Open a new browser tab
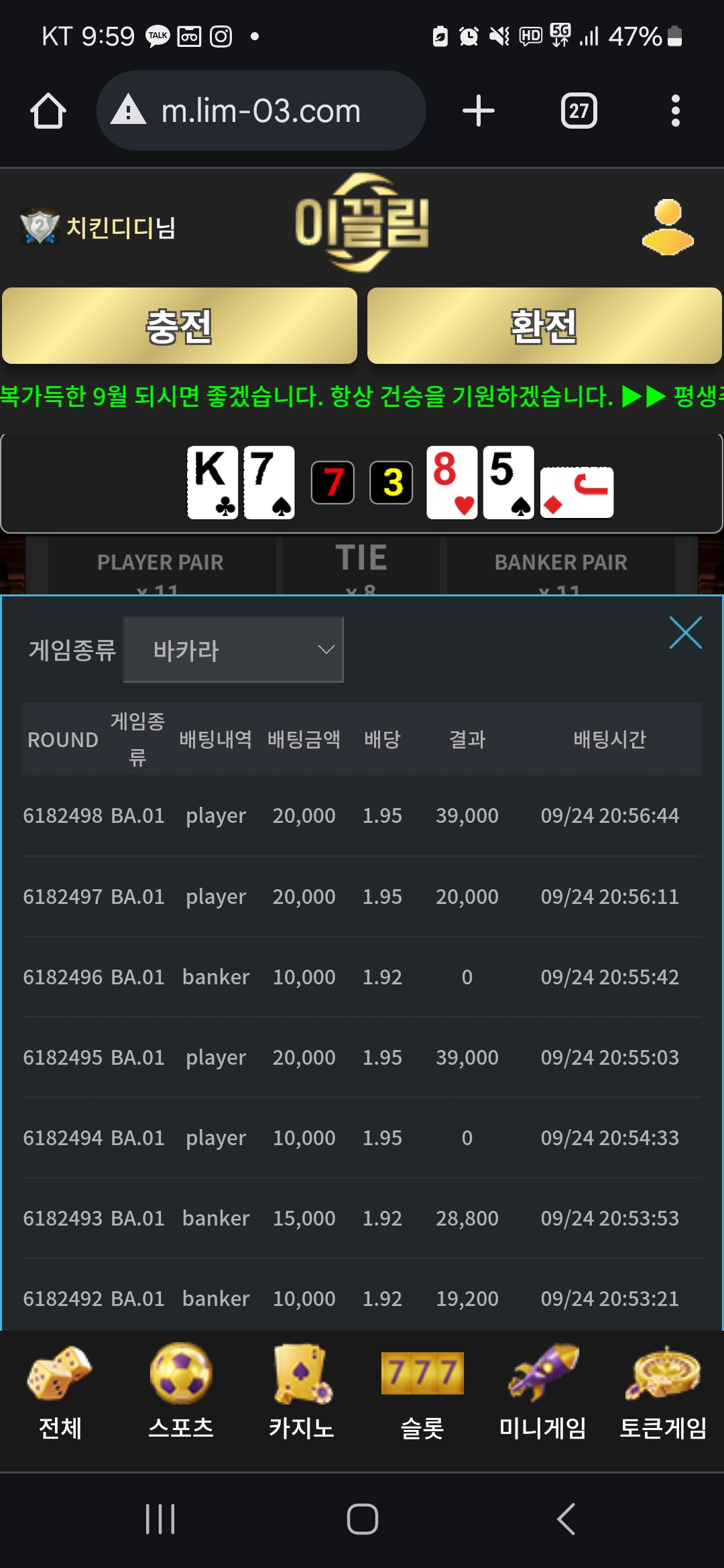Viewport: 724px width, 1568px height. point(479,111)
